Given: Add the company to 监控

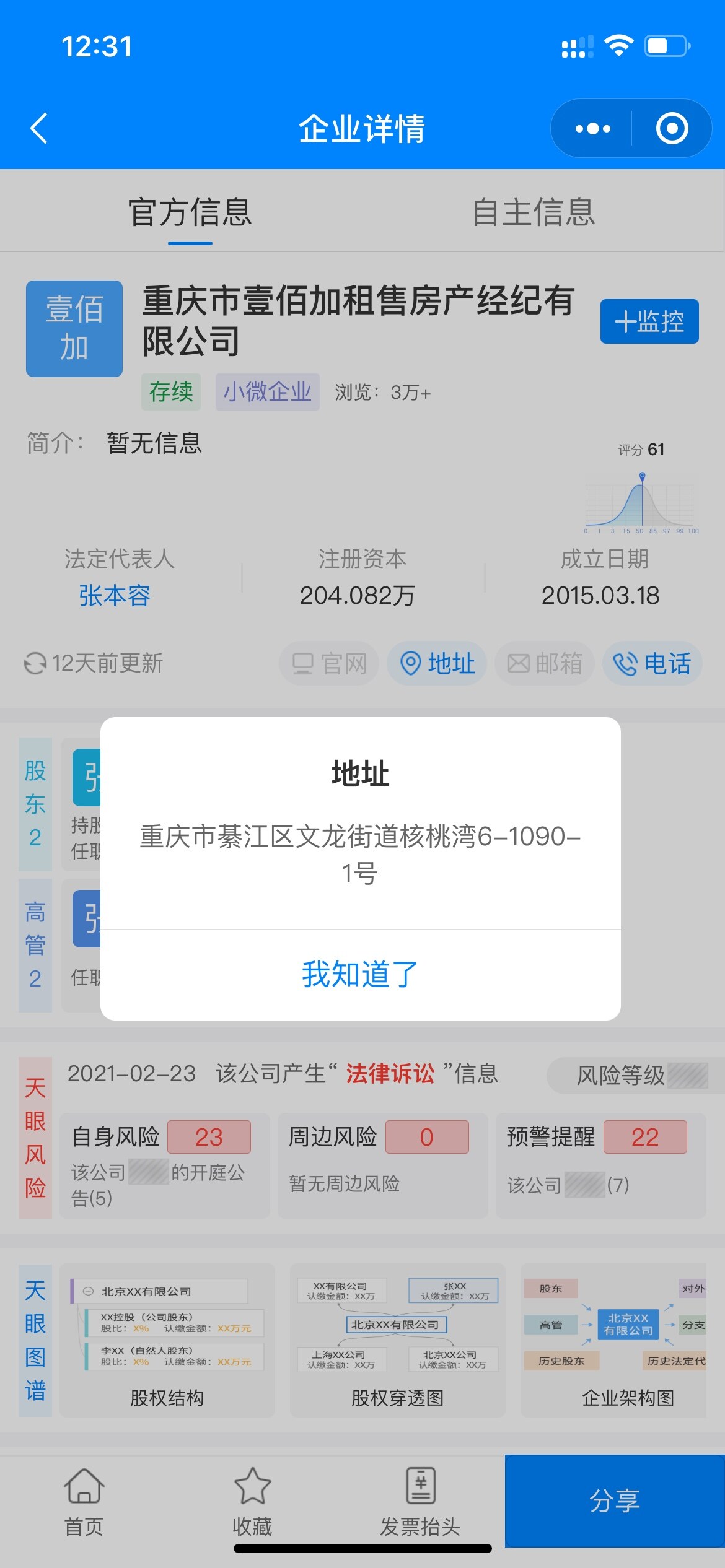Looking at the screenshot, I should [649, 321].
